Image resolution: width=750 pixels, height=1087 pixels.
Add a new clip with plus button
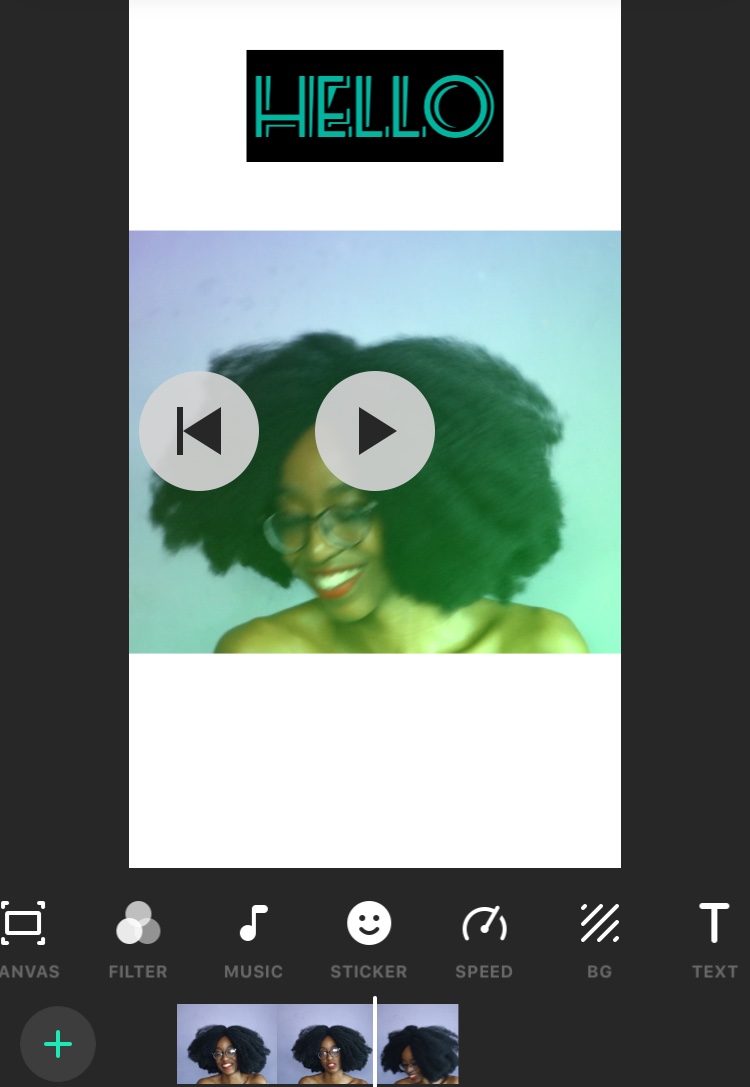[58, 1044]
